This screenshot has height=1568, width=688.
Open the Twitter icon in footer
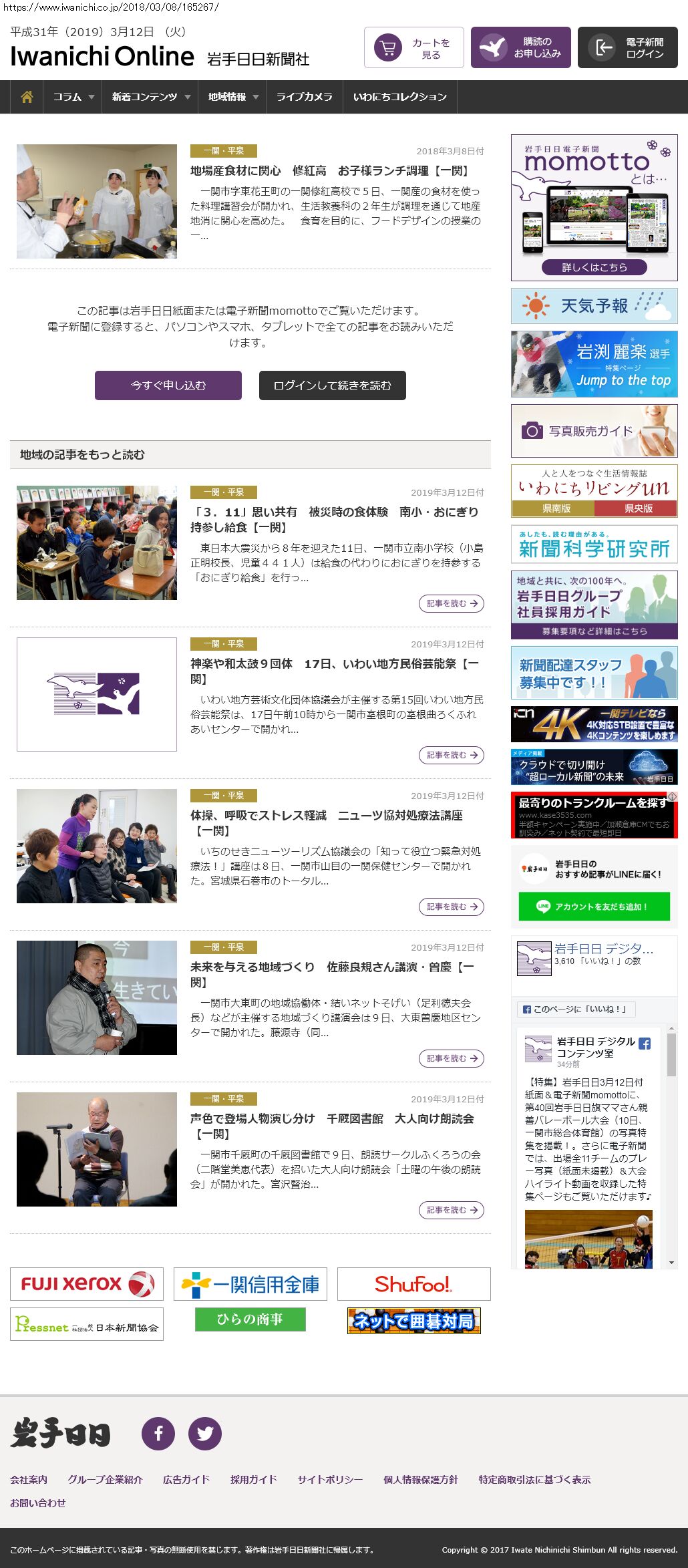pos(205,1433)
